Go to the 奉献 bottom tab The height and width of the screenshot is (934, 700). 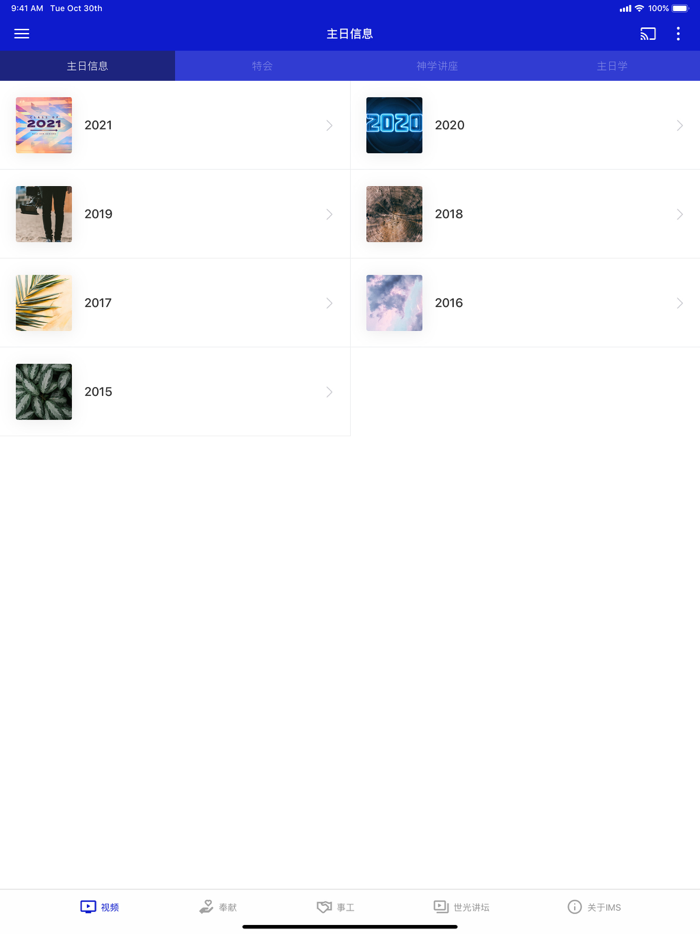tap(218, 907)
